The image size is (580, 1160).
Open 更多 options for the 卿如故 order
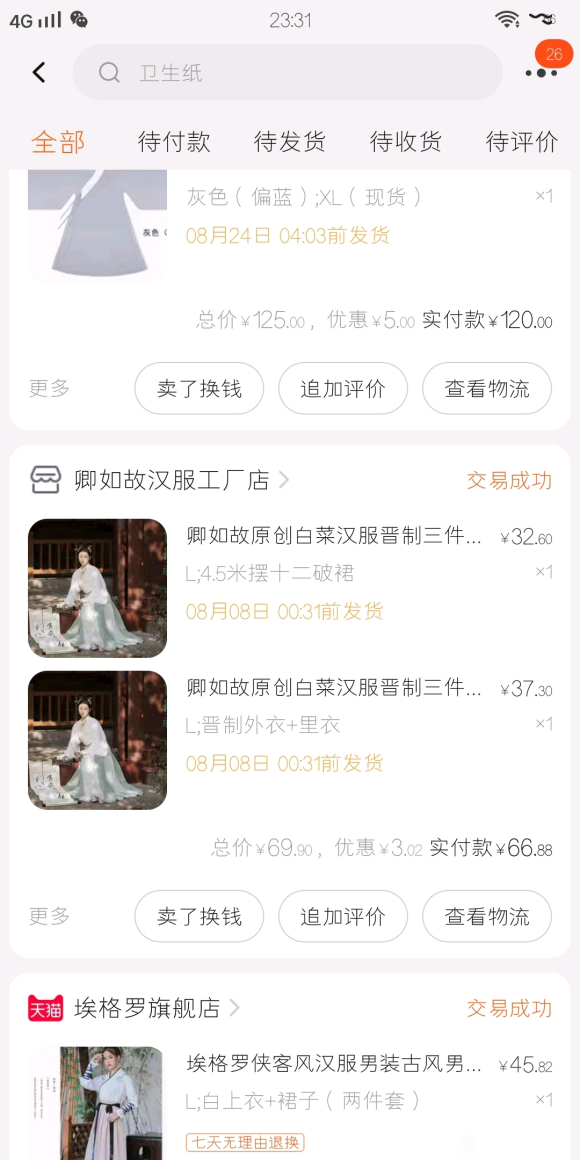pos(50,917)
